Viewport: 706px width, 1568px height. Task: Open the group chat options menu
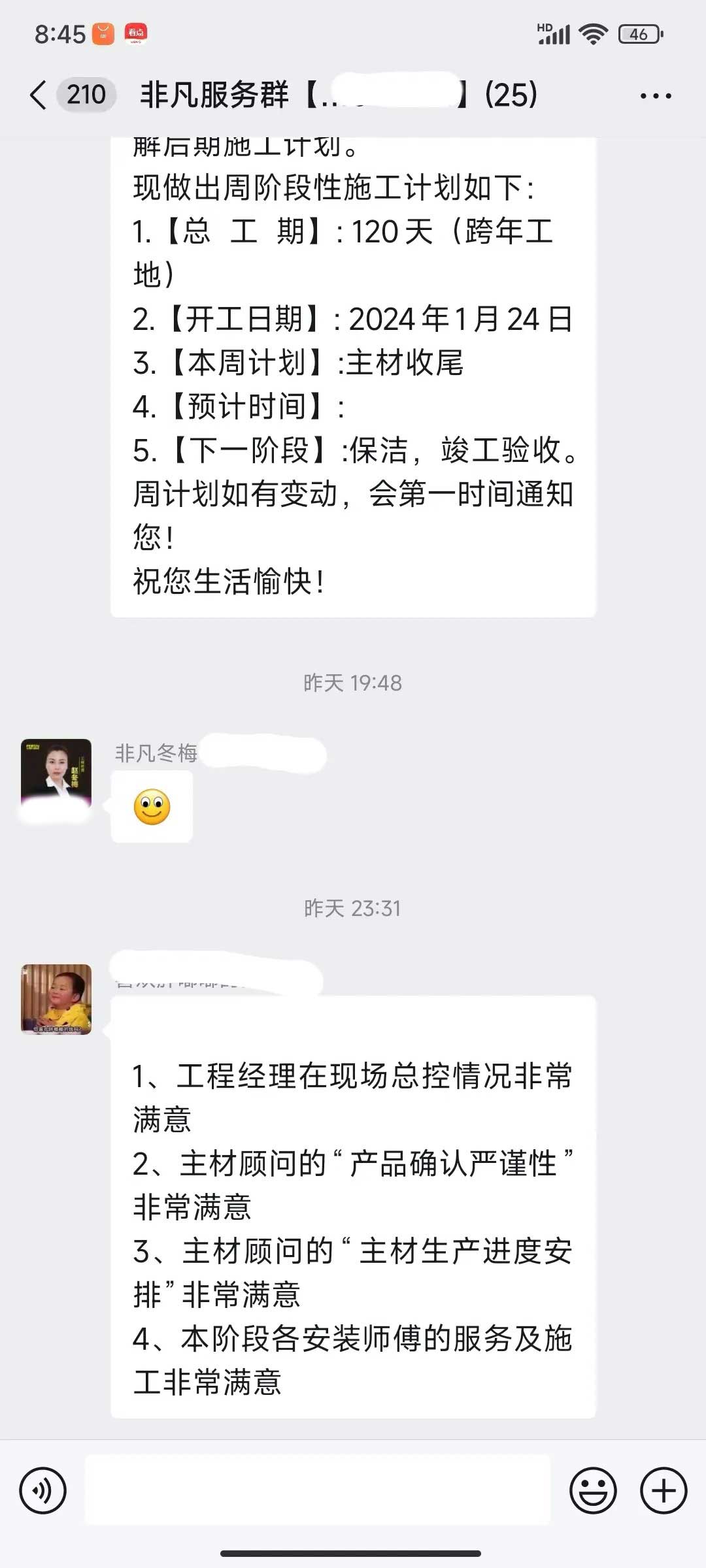click(x=655, y=96)
